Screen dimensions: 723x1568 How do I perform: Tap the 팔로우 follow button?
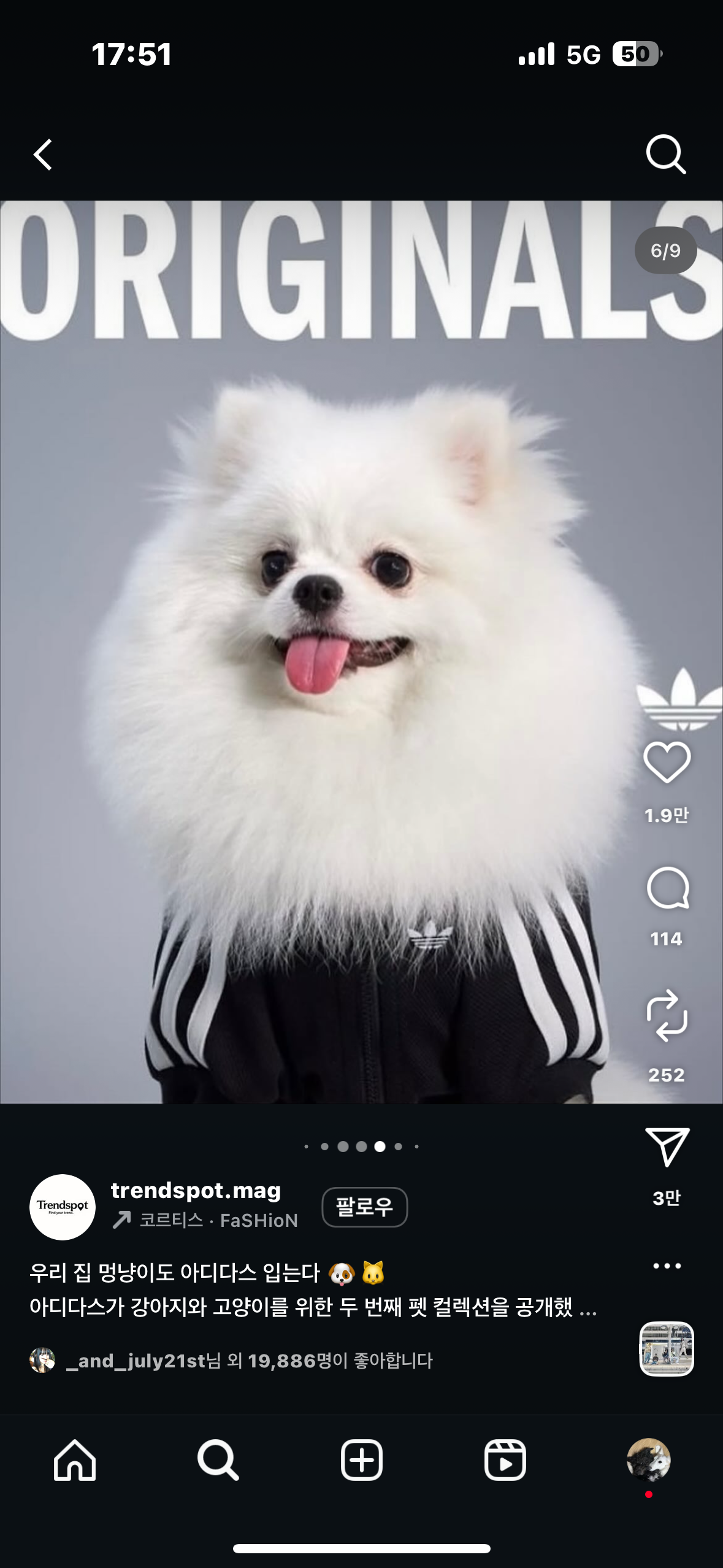click(364, 1207)
